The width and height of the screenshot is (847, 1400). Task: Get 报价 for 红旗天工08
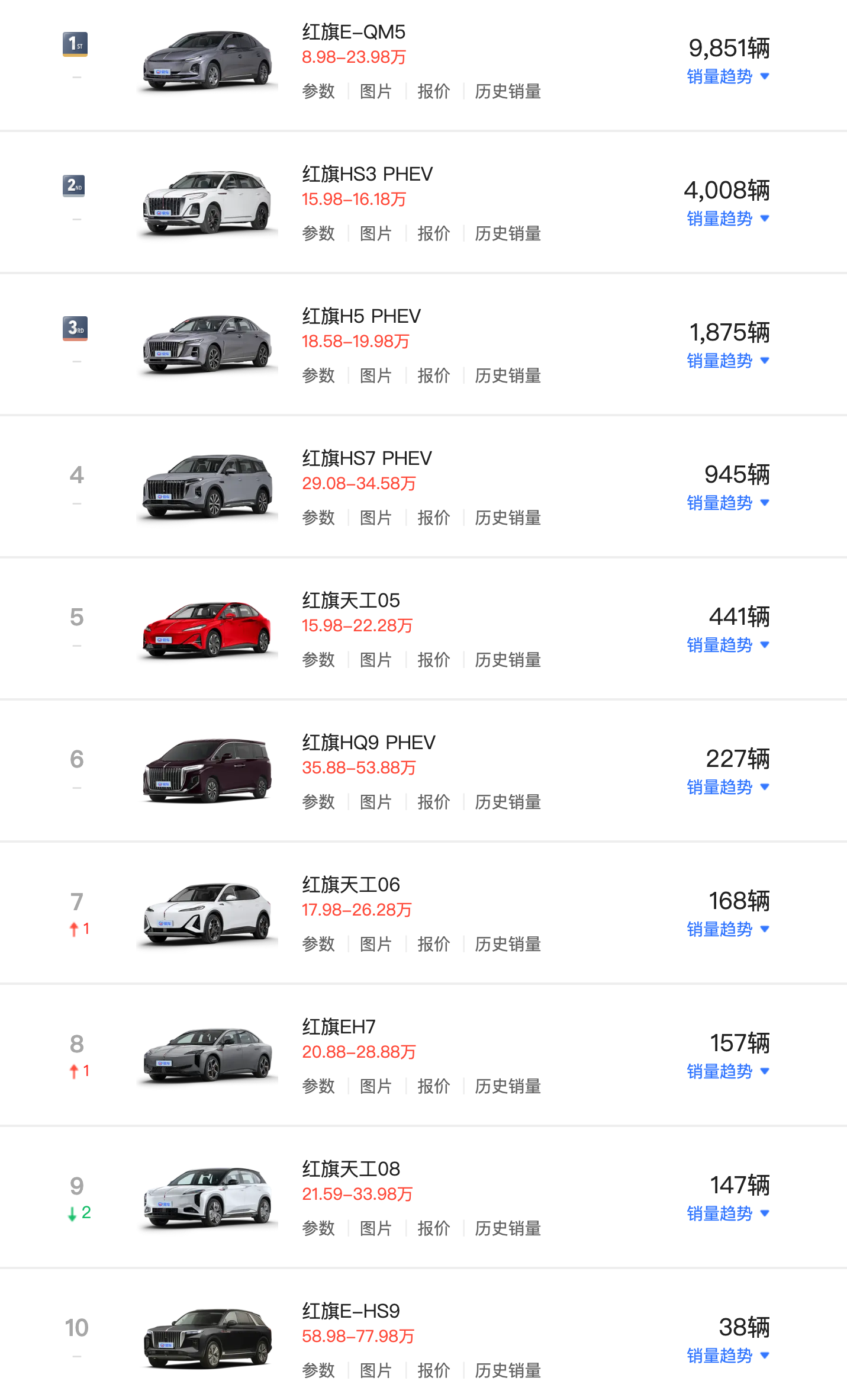pos(433,1228)
